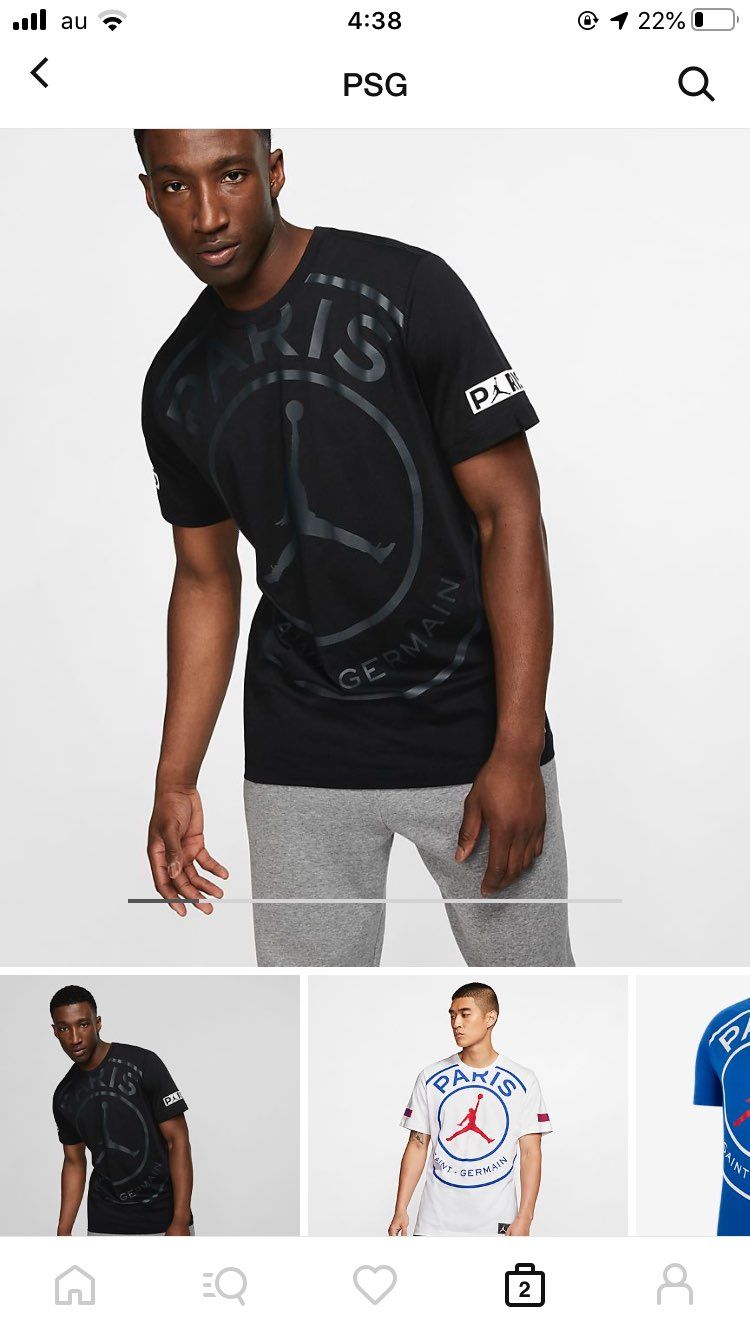
Task: Switch to the shop search tab
Action: point(225,1285)
